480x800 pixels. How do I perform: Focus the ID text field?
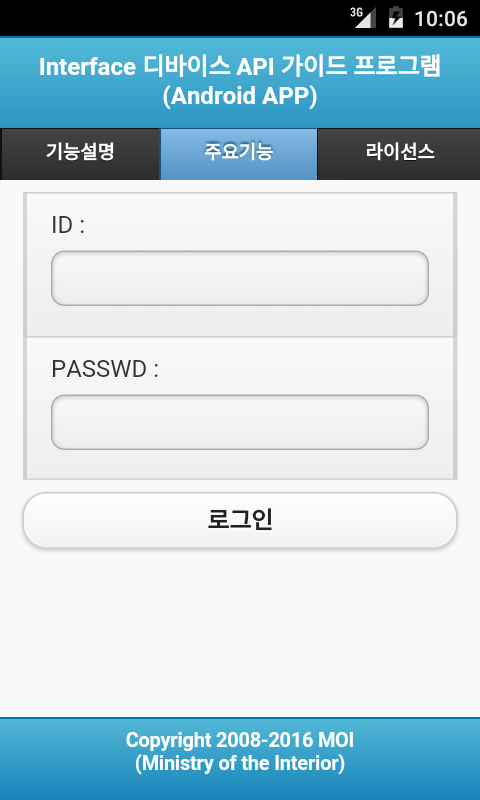tap(240, 278)
